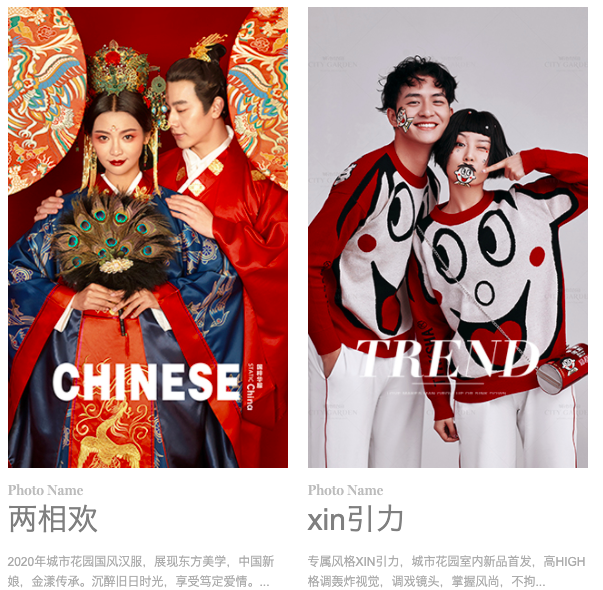Open the 两相欢 photo series card
Viewport: 603px width, 590px height.
pos(148,238)
